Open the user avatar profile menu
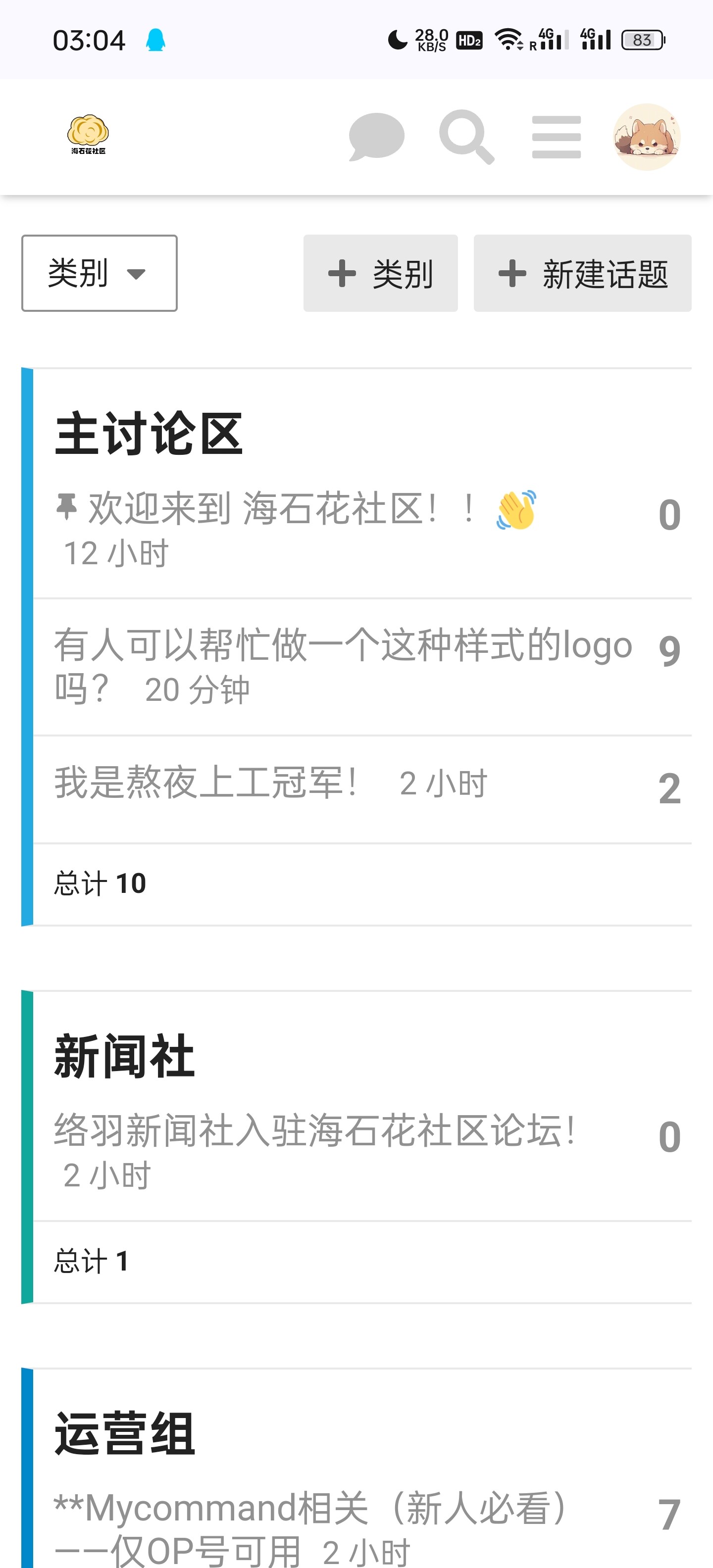 click(646, 137)
